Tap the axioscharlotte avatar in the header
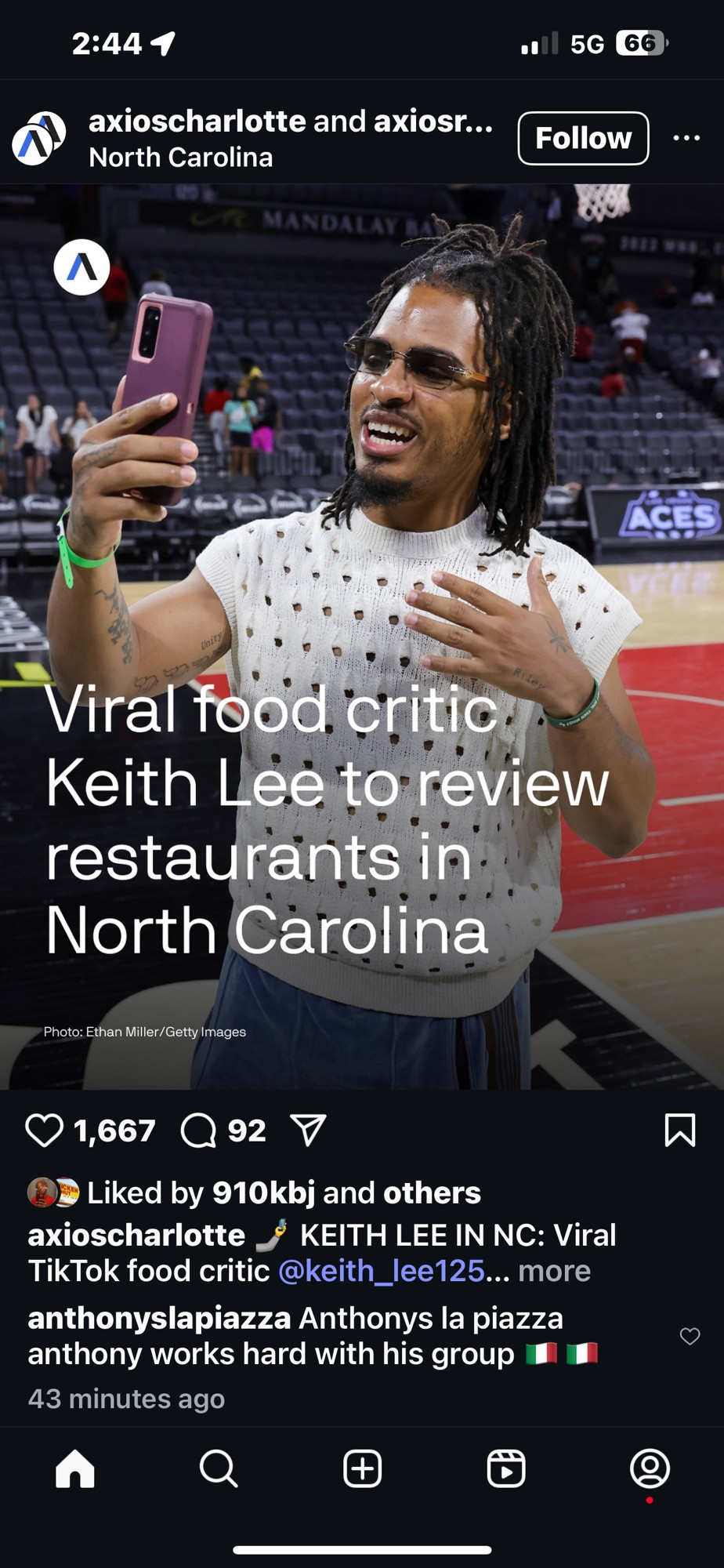This screenshot has width=724, height=1568. 38,138
